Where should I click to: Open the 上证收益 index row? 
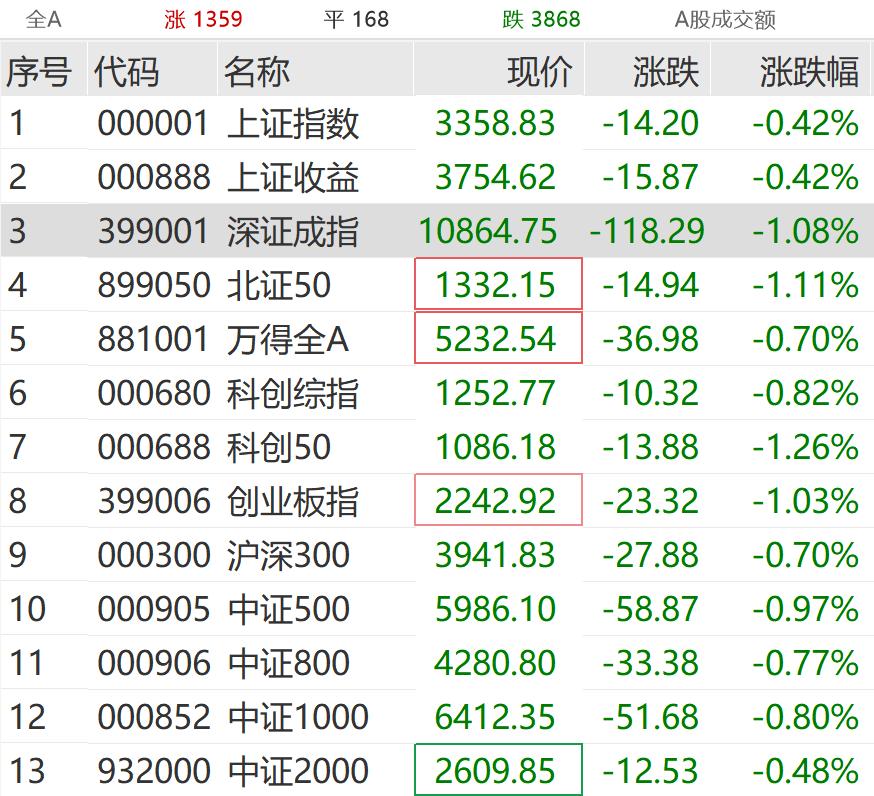293,178
